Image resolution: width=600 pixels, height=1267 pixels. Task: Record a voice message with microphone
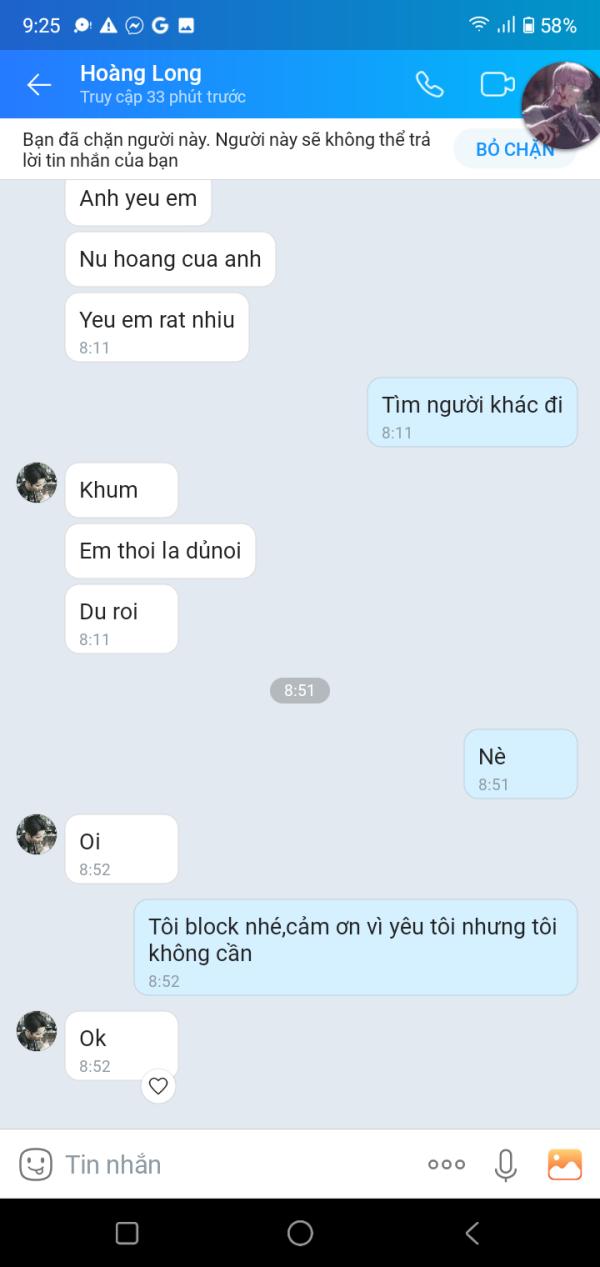click(x=506, y=1164)
